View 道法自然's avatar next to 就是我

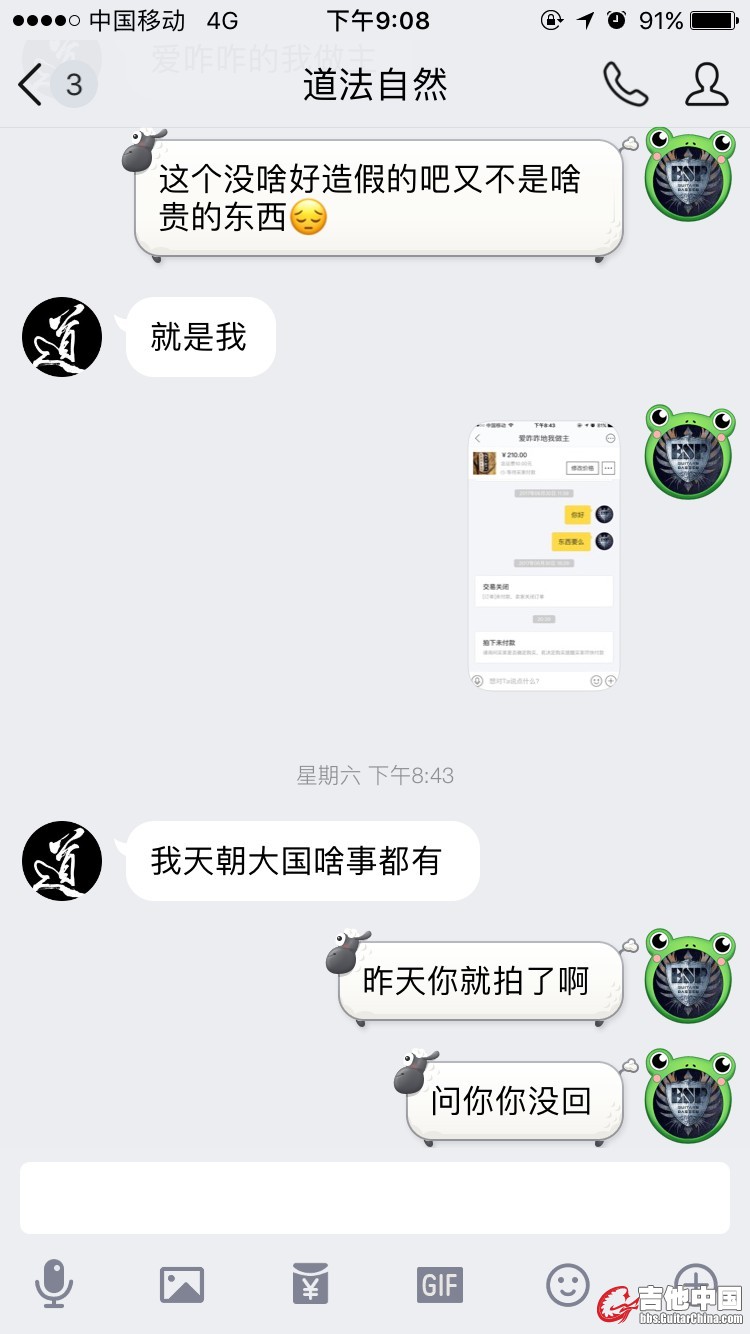(62, 337)
